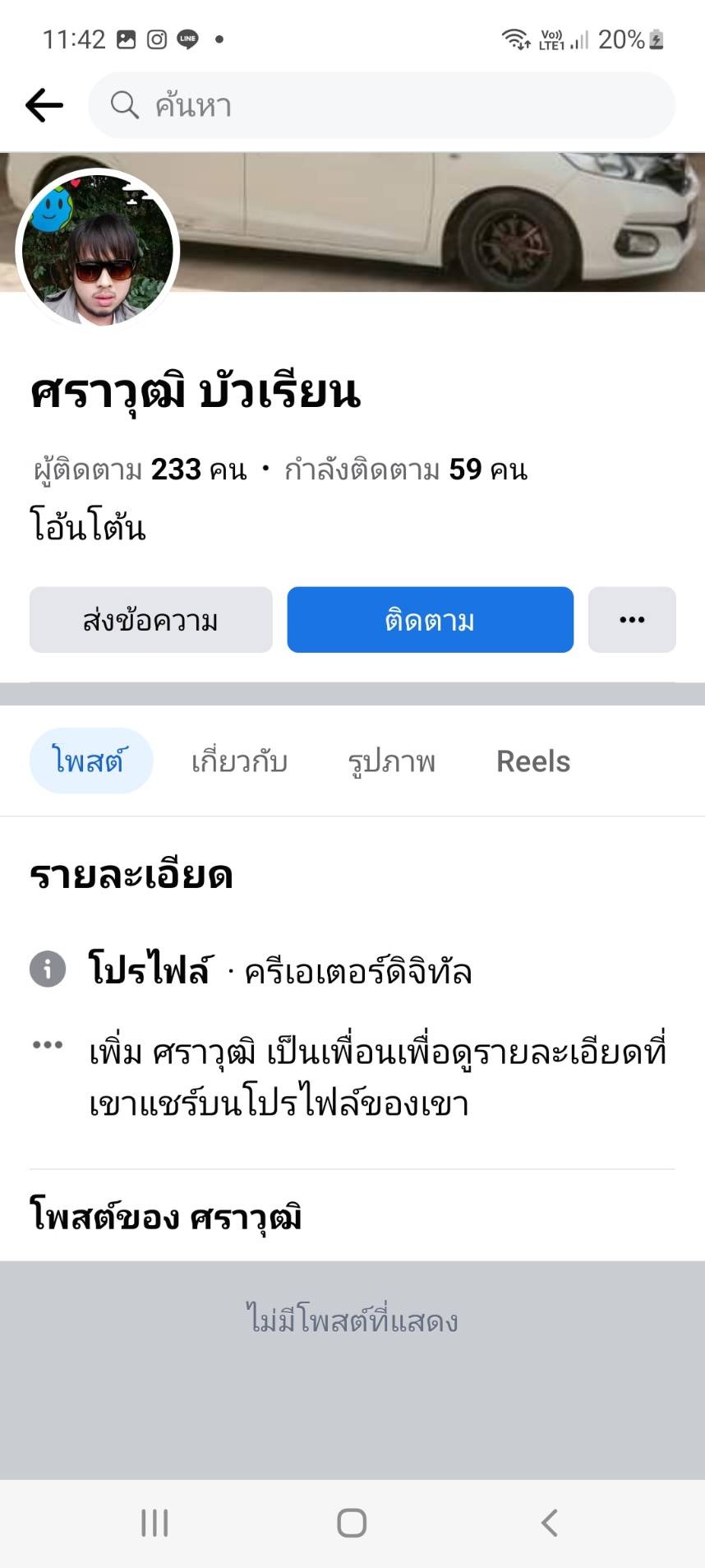This screenshot has height=1568, width=705.
Task: Go back using the top arrow
Action: [44, 105]
